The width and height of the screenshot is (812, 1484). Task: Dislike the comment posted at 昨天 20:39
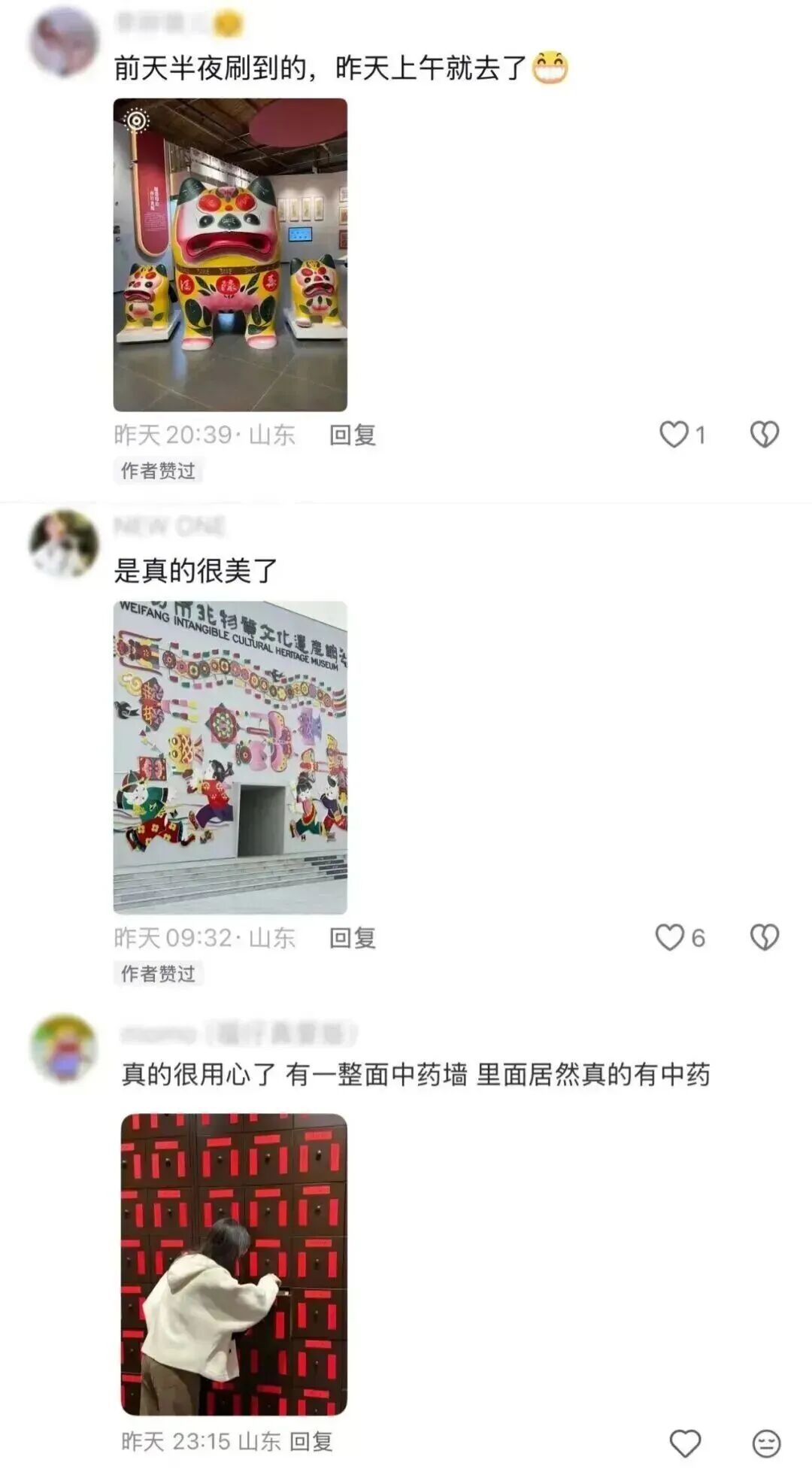(x=765, y=435)
